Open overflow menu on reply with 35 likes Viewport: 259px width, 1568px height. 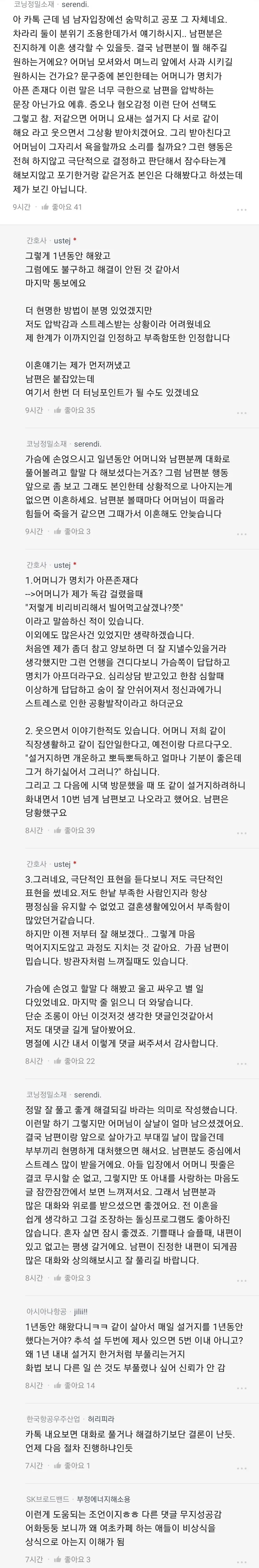[x=242, y=413]
